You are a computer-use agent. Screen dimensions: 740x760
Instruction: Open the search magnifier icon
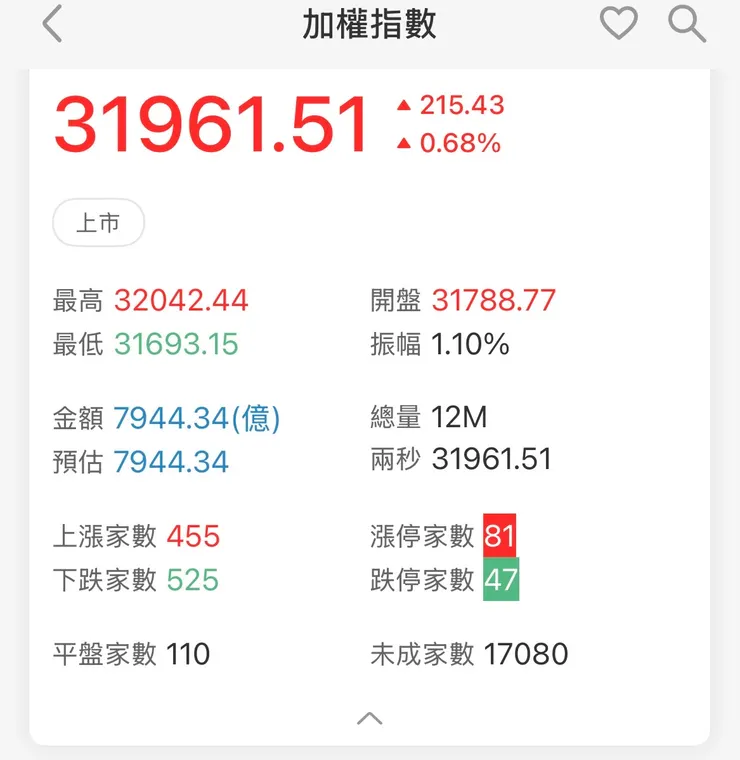[x=687, y=23]
